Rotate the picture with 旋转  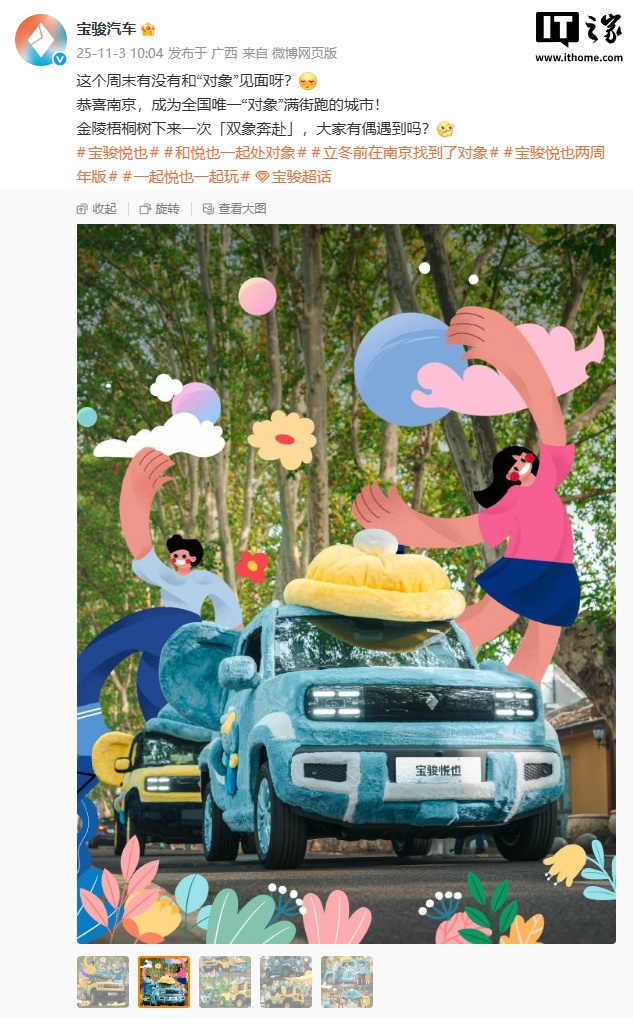coord(159,209)
